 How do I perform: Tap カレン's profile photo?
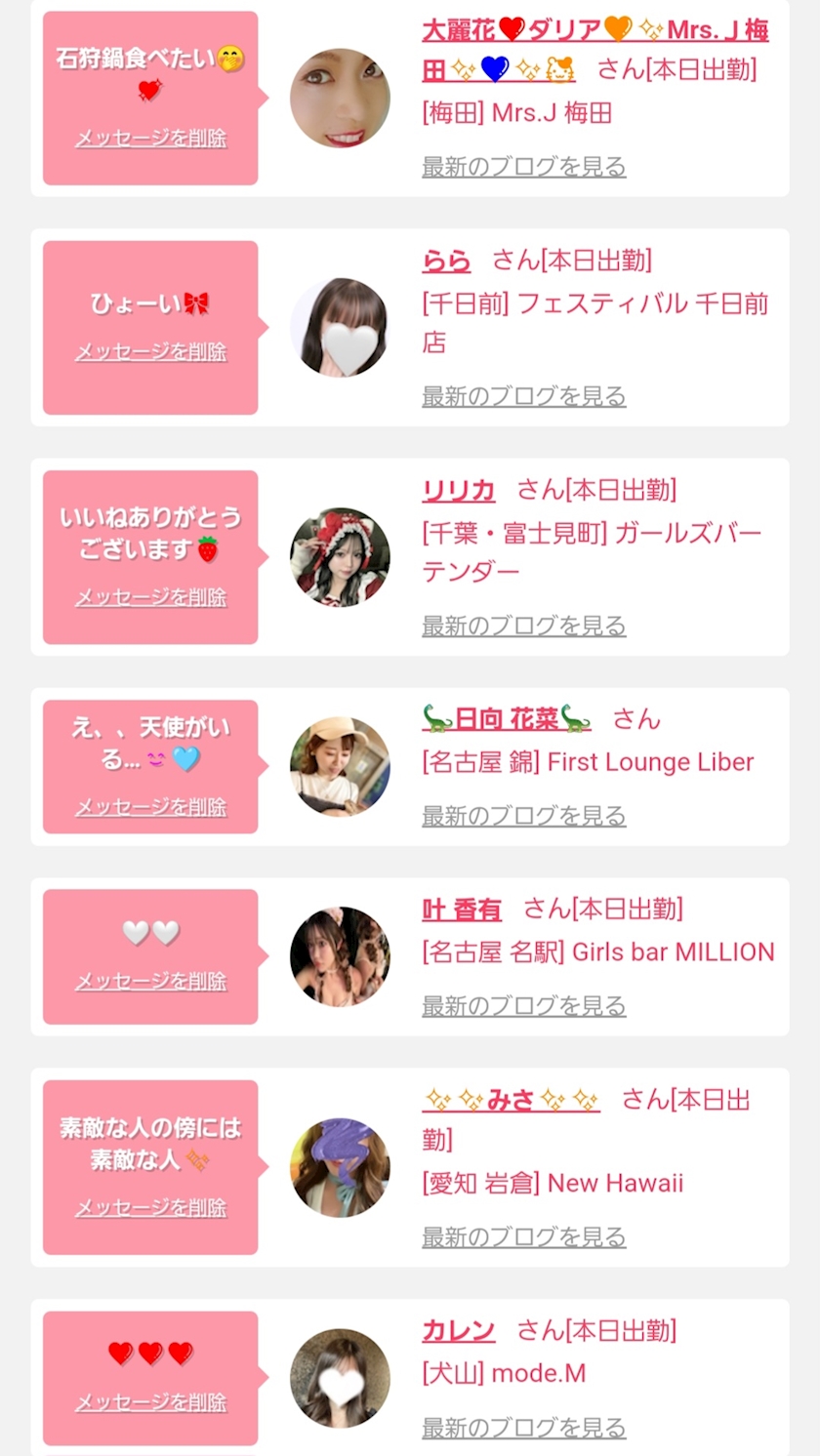tap(340, 1378)
